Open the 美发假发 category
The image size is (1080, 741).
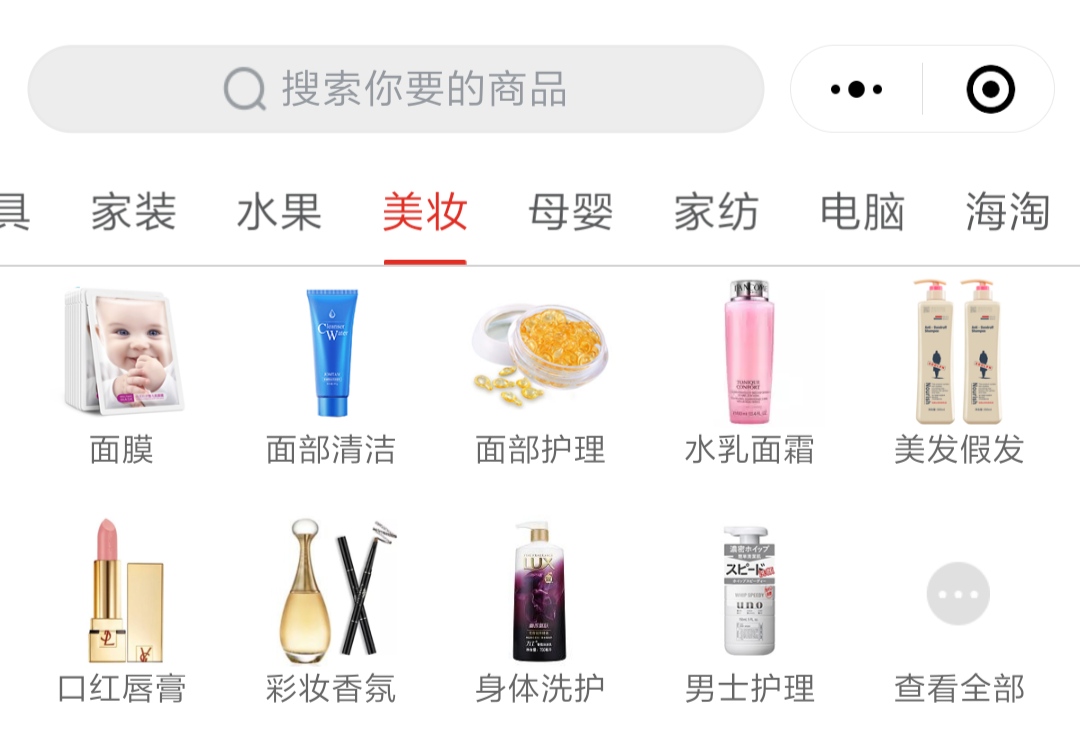coord(958,375)
